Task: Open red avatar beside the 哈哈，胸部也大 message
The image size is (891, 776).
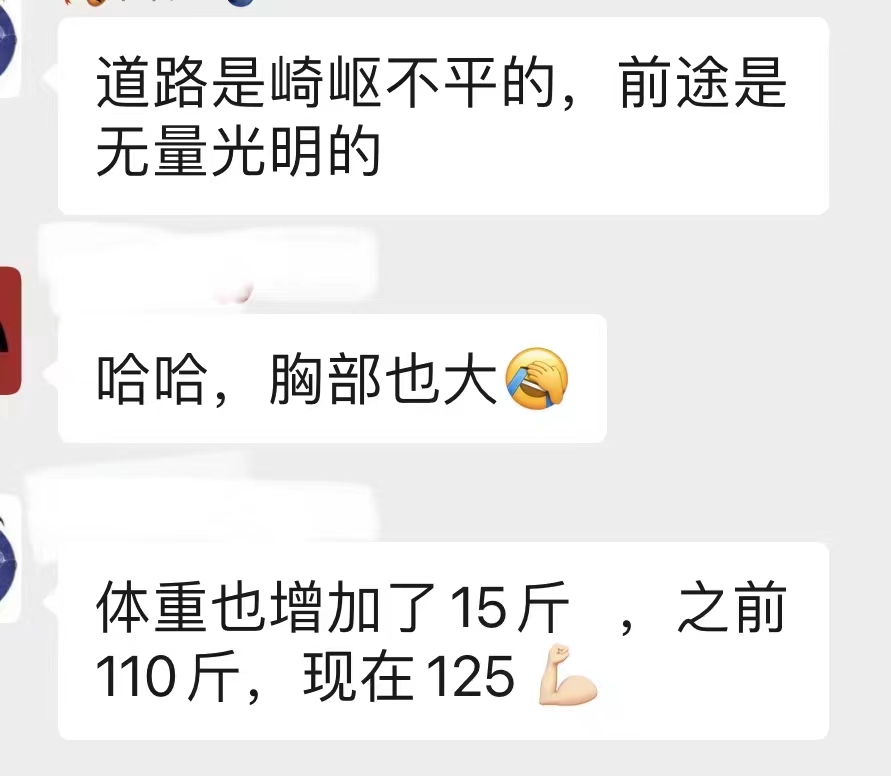Action: pos(10,331)
